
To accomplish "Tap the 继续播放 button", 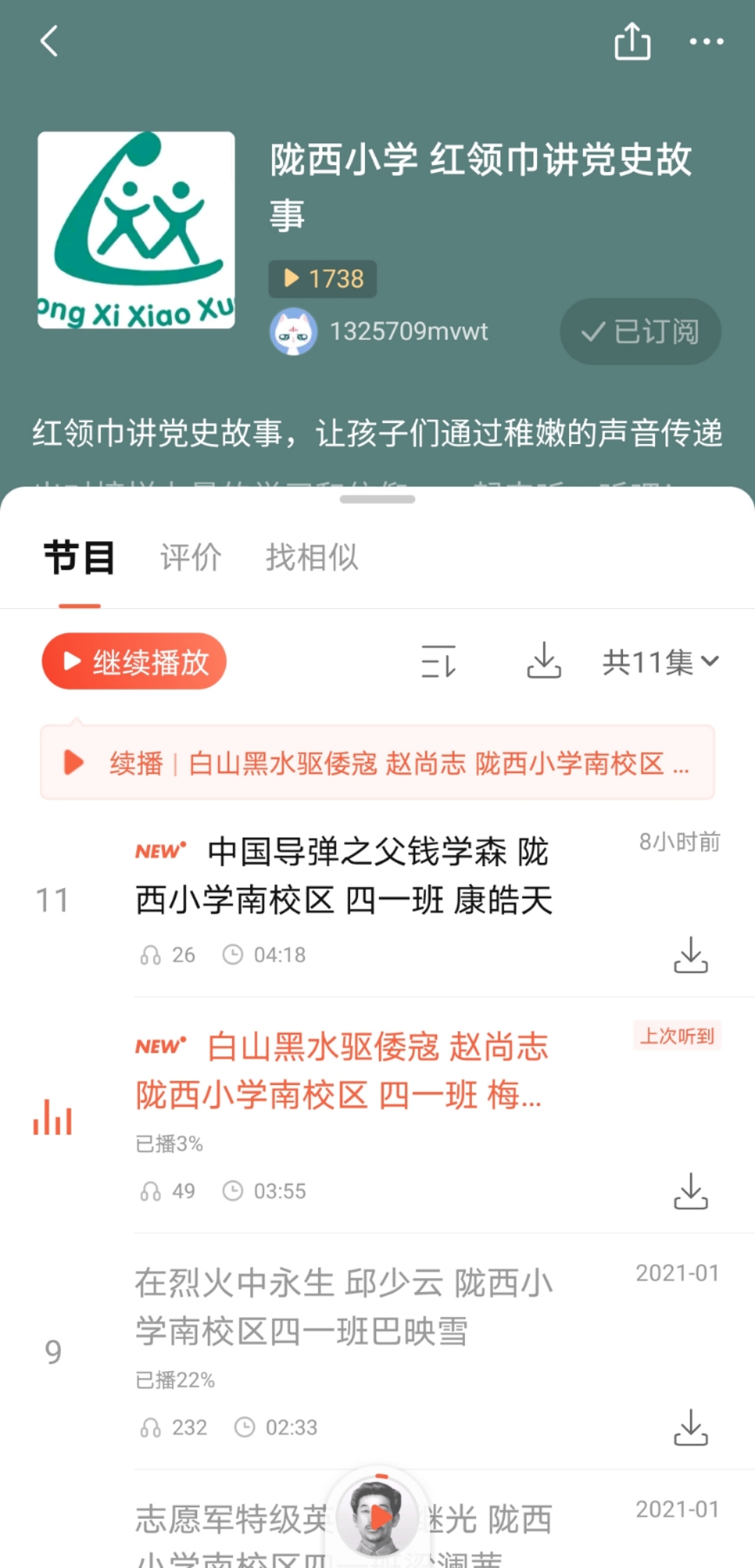I will tap(134, 661).
